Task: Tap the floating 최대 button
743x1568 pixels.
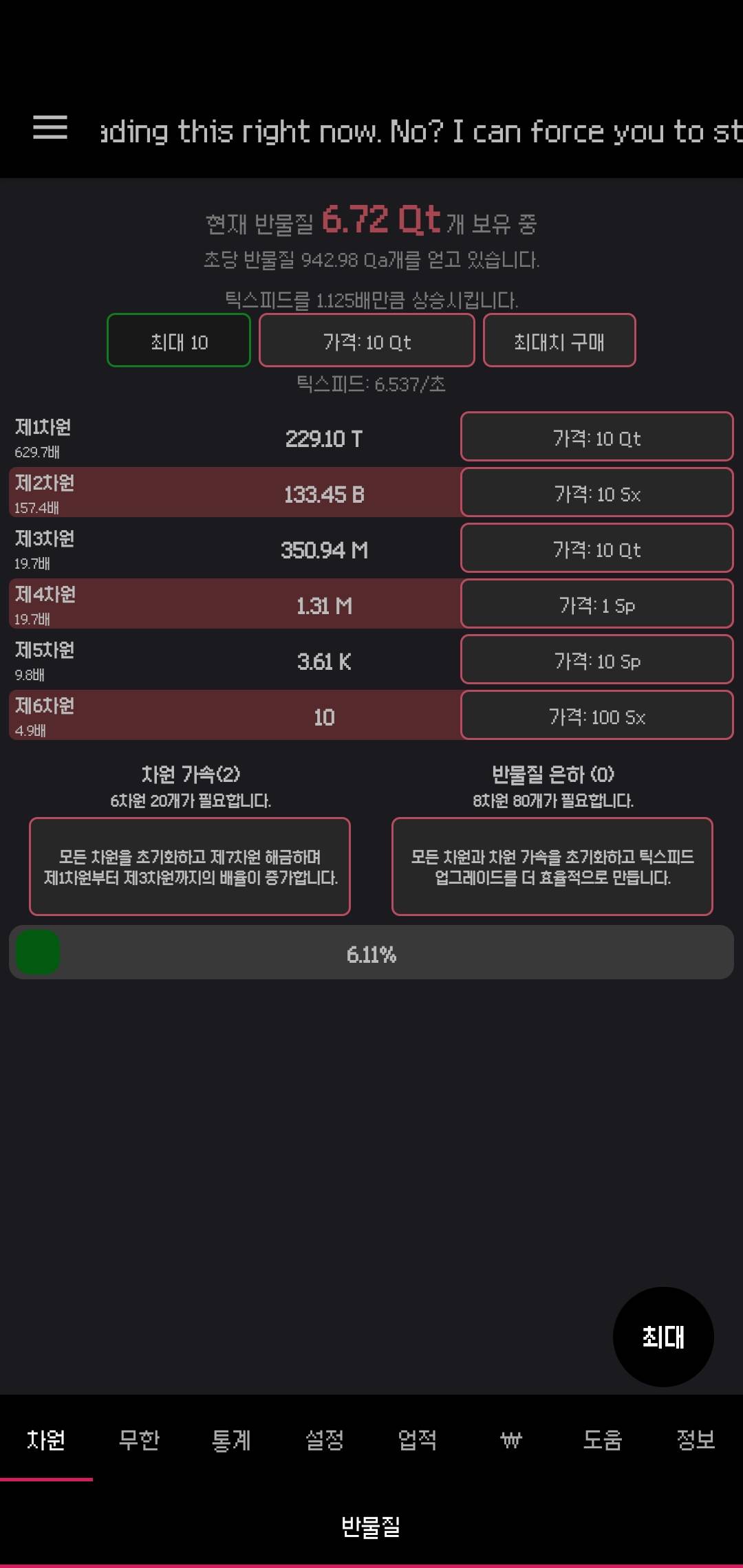Action: (663, 1337)
